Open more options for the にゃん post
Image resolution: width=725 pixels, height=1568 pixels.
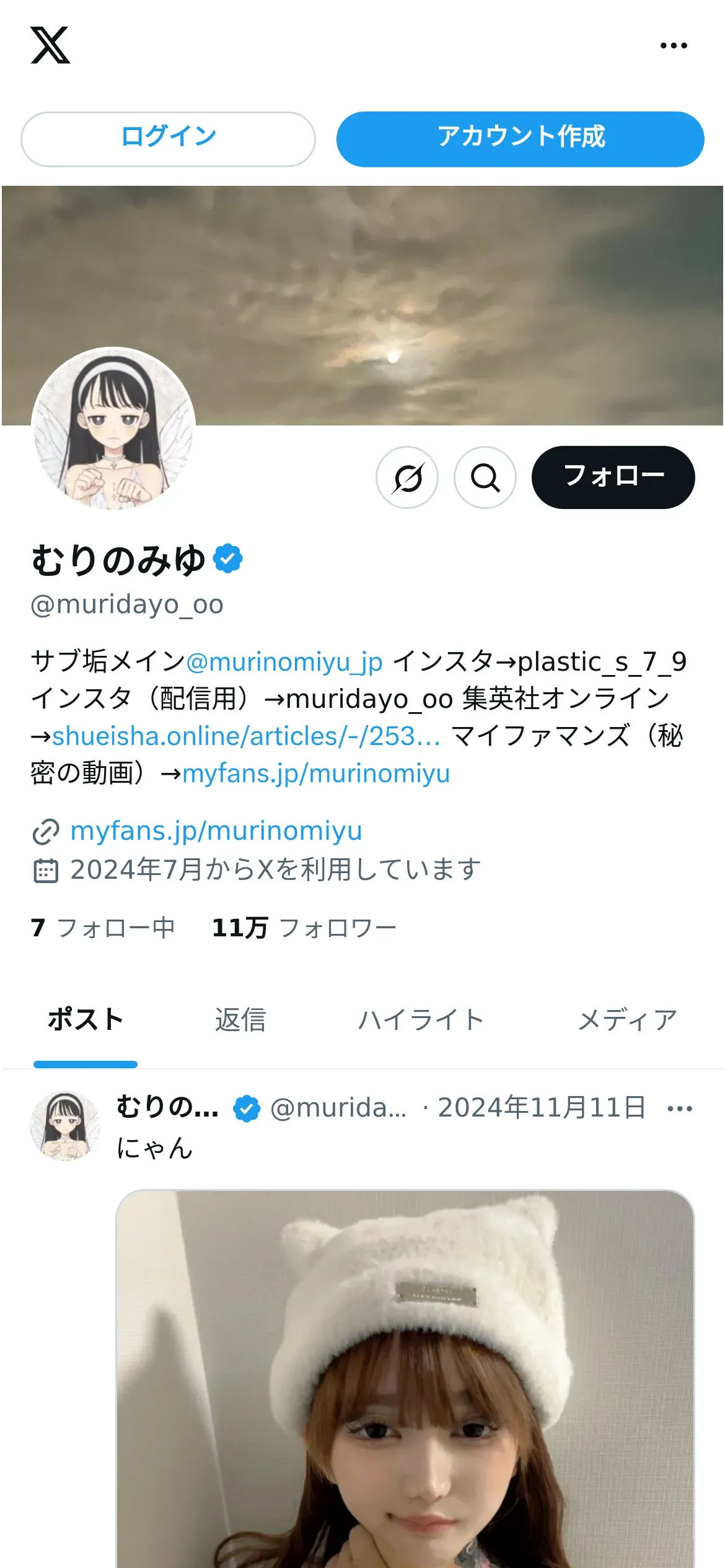tap(679, 1108)
